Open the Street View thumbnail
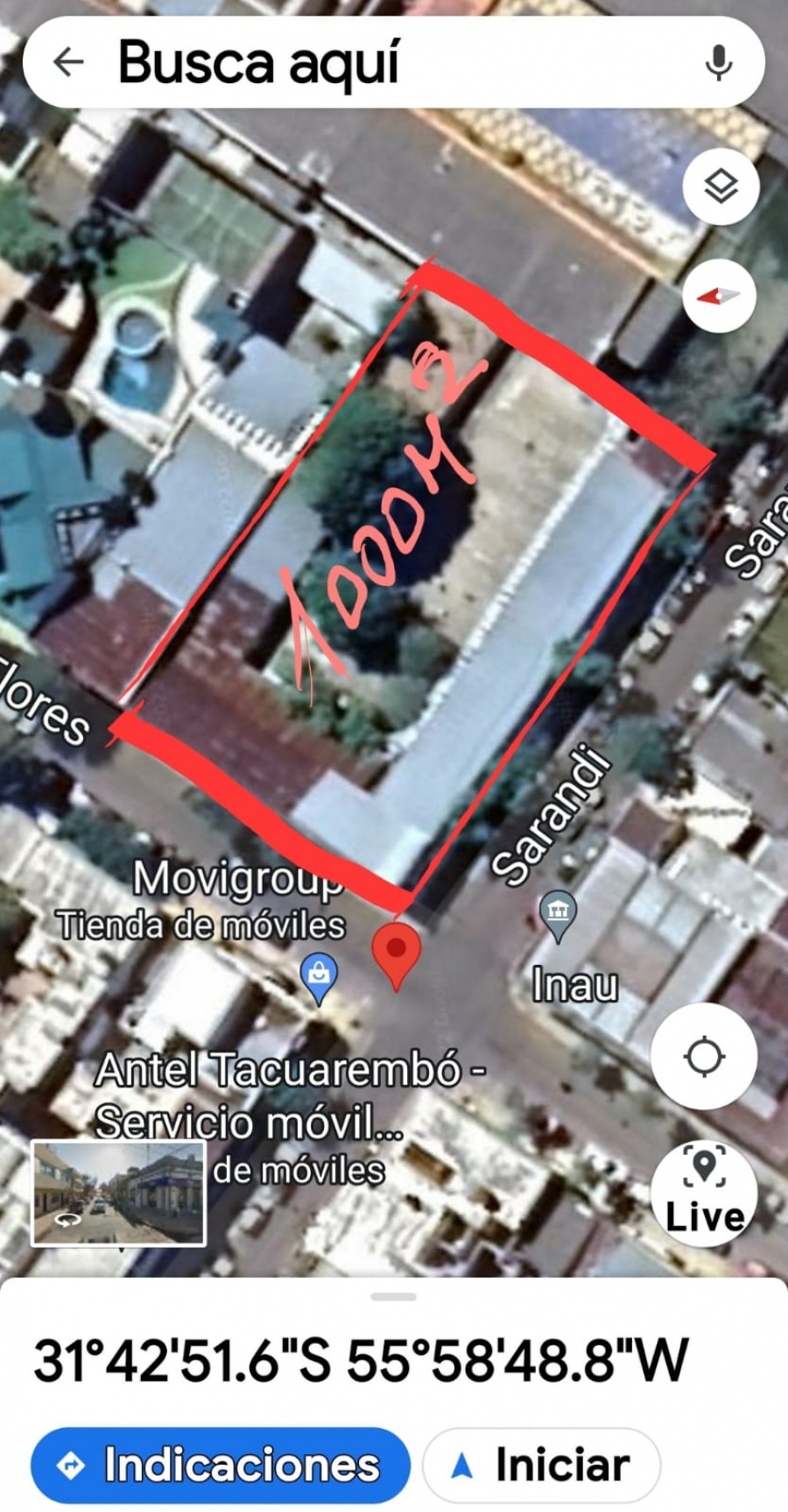This screenshot has width=788, height=1512. pos(118,1192)
